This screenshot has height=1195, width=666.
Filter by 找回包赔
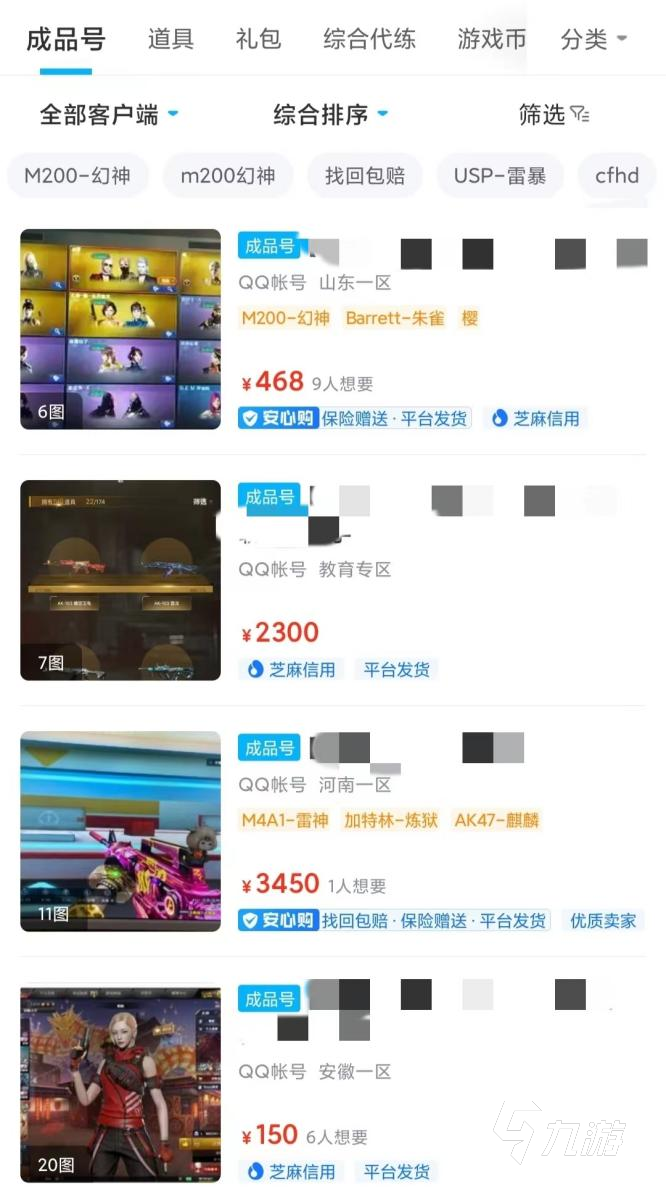pos(365,176)
